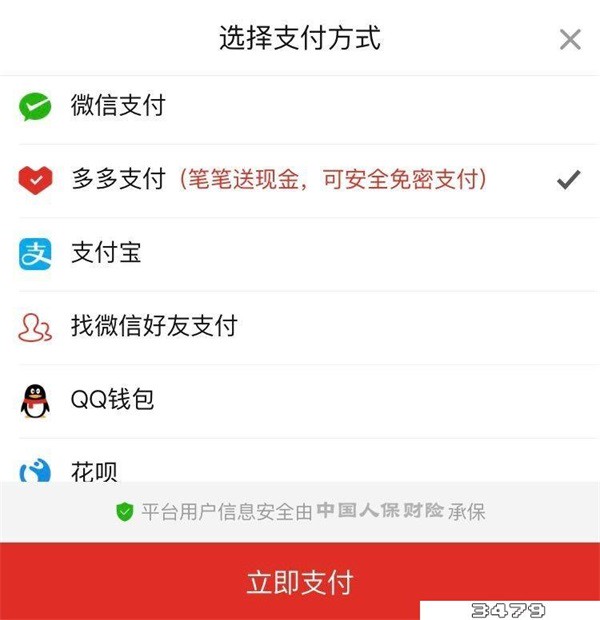Select 支付宝 to pay
The height and width of the screenshot is (620, 600).
click(x=106, y=253)
